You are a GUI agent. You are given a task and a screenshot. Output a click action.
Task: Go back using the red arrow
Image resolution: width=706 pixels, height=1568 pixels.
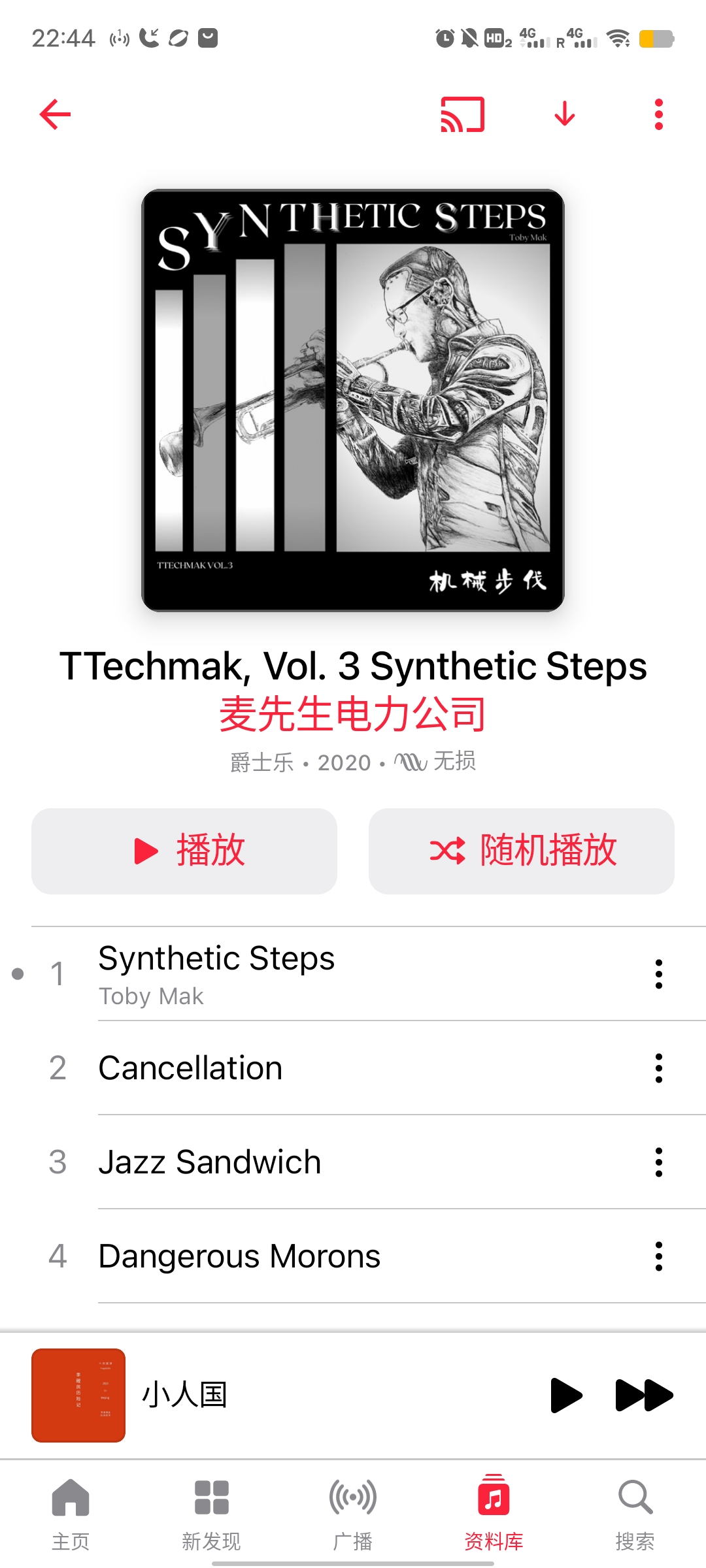56,115
